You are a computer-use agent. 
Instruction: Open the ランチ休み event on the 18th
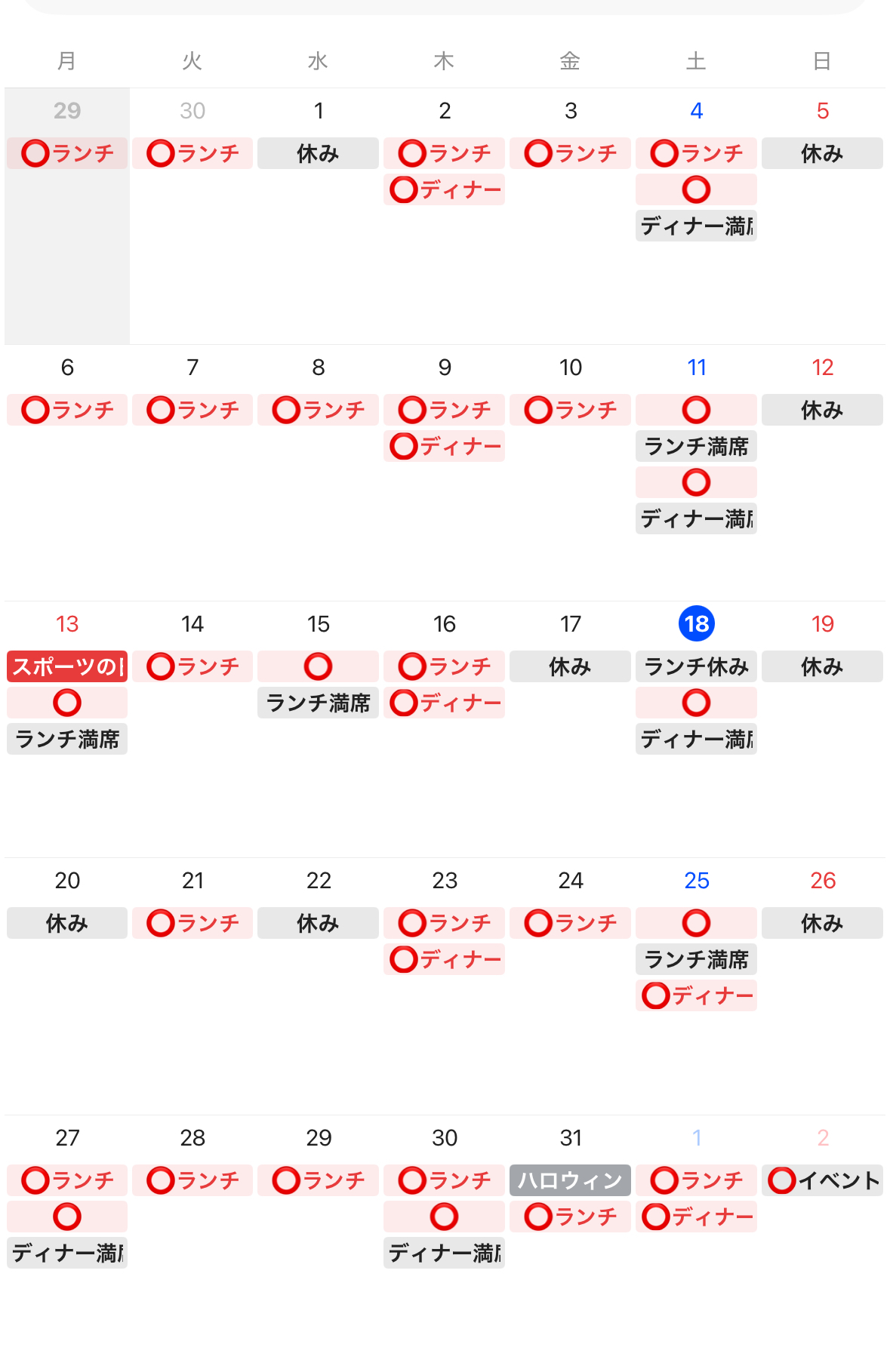[x=696, y=666]
